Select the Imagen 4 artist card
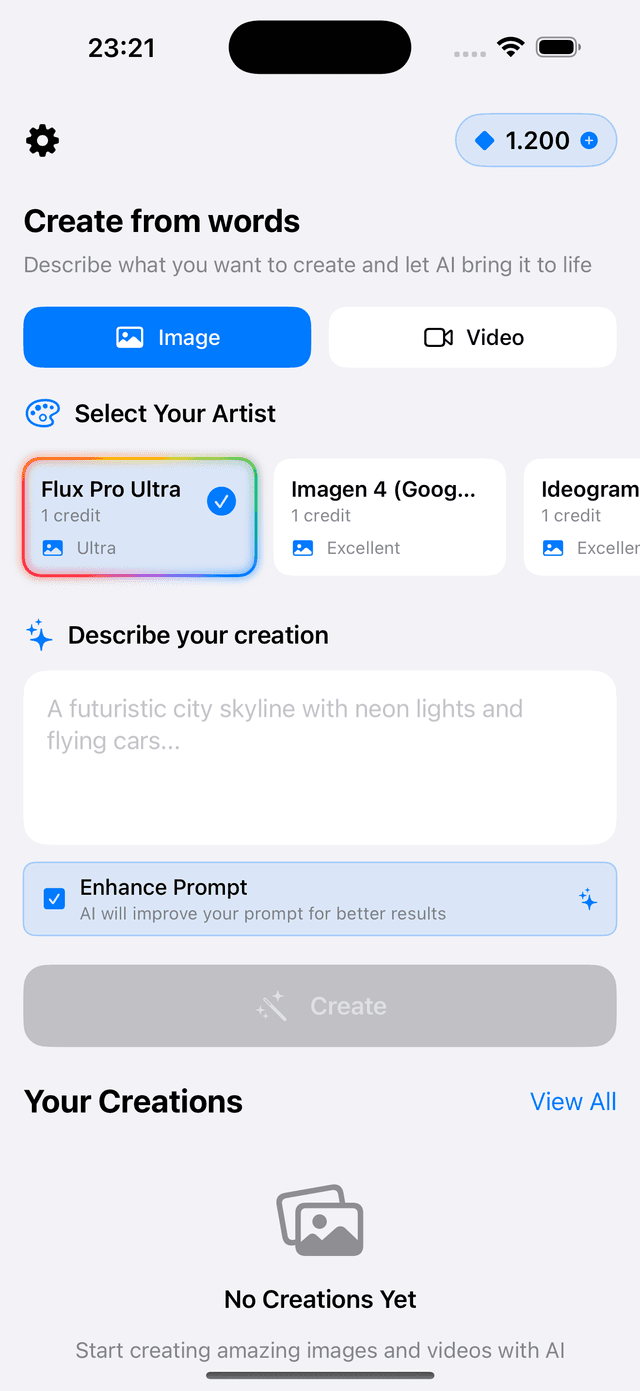The image size is (640, 1391). click(x=389, y=517)
